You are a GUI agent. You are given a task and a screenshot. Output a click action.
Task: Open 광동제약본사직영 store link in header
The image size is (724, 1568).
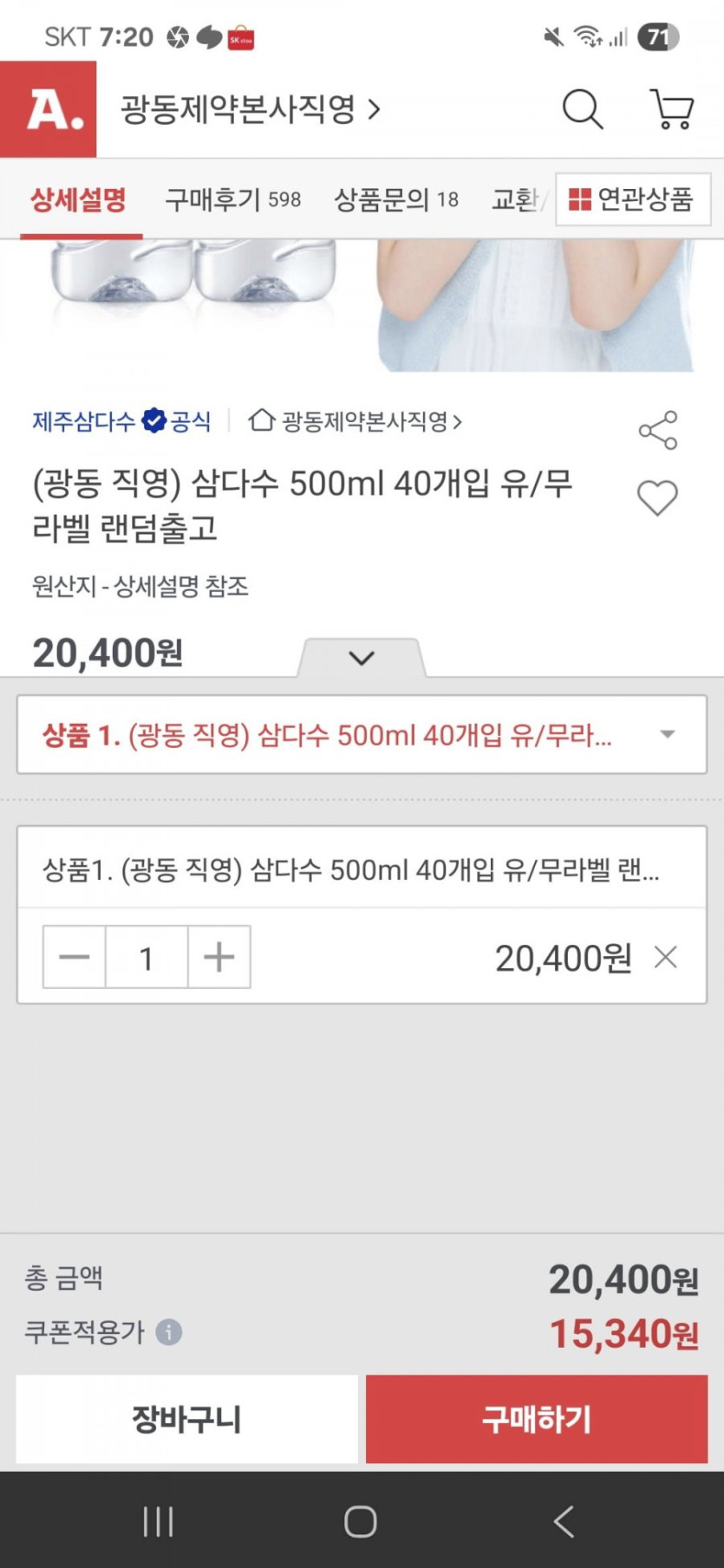click(250, 110)
